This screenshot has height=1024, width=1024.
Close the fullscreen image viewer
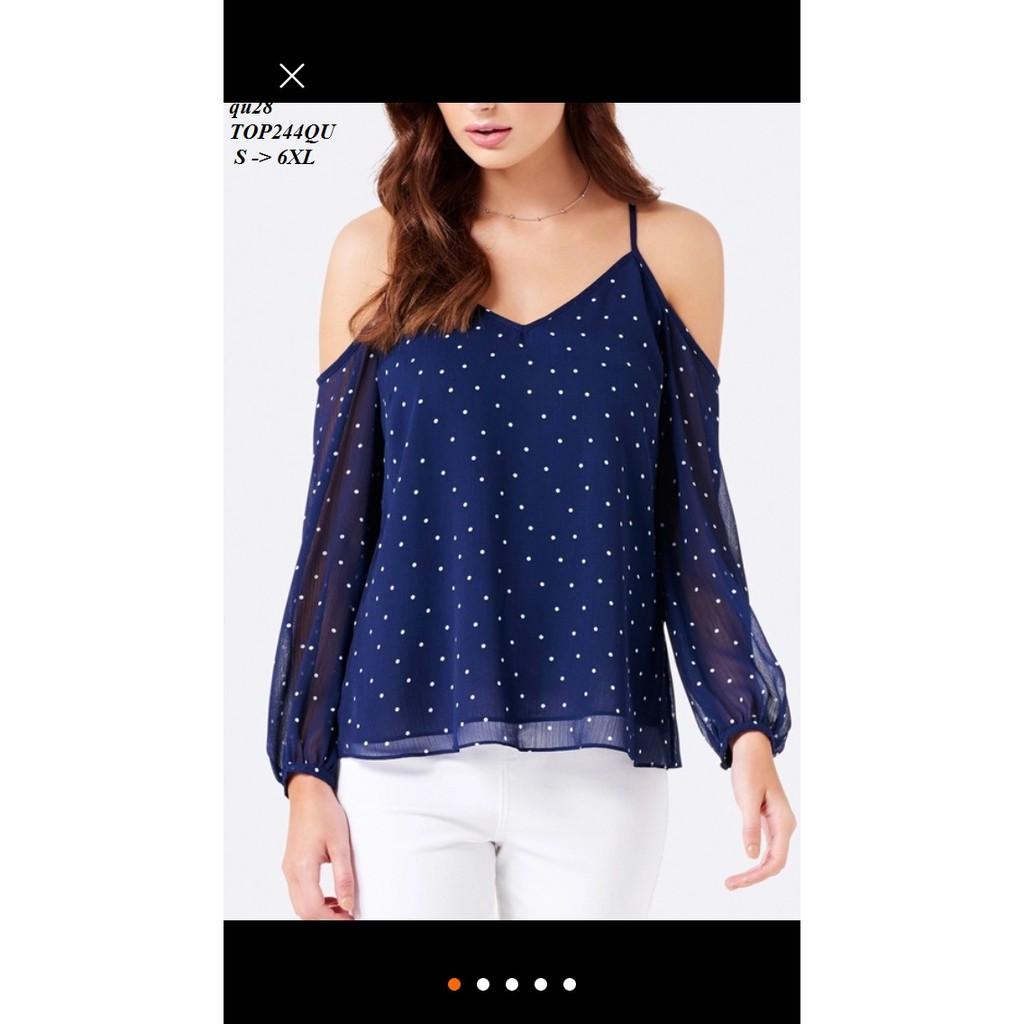pos(292,75)
